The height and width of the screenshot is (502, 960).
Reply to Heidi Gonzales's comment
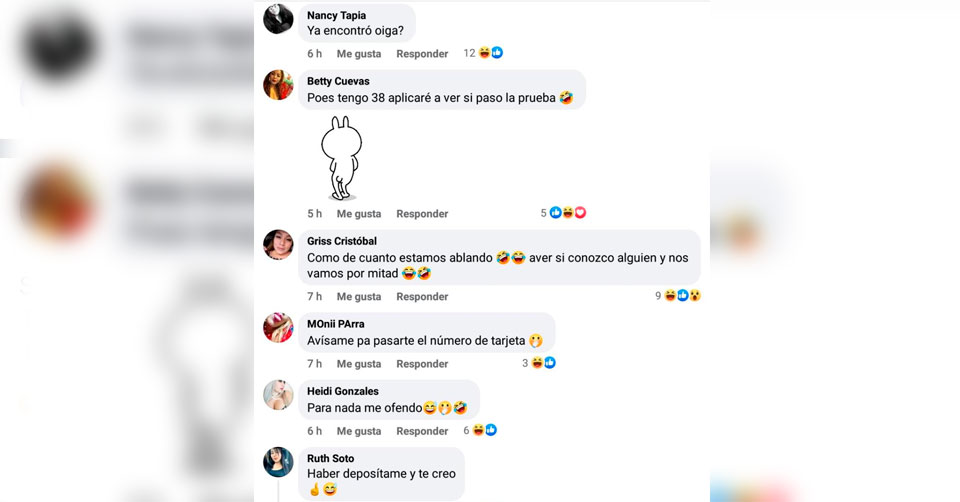coord(422,430)
